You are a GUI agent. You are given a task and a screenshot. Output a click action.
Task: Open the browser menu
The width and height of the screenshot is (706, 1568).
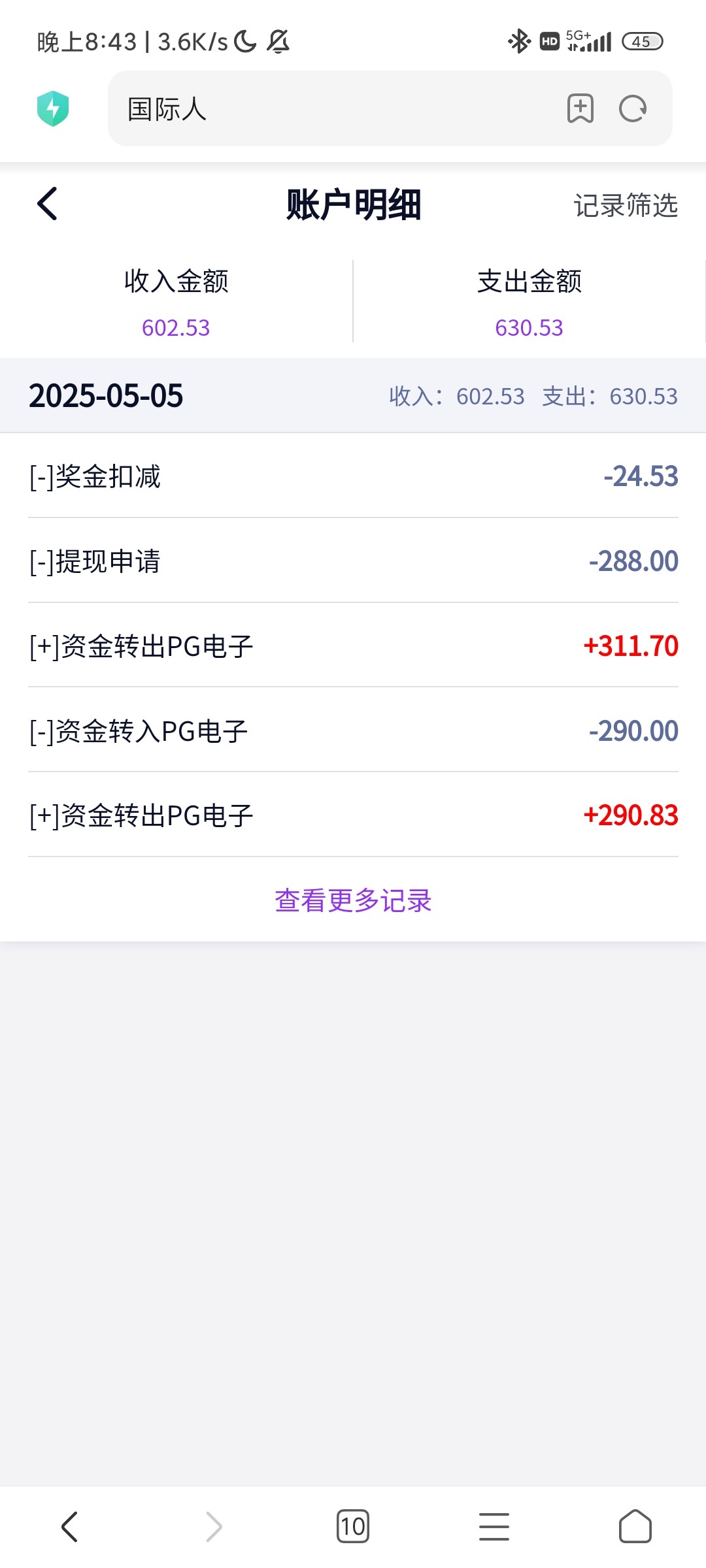pos(494,1527)
